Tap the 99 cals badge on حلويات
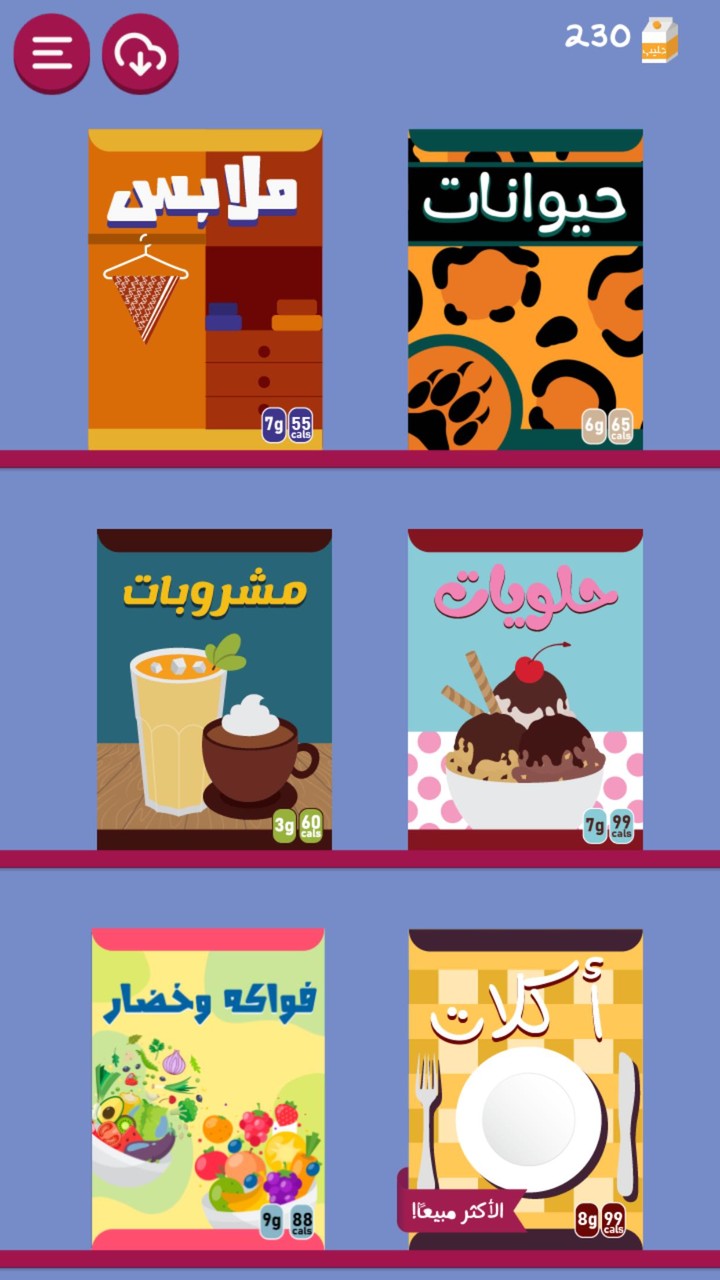 point(622,827)
